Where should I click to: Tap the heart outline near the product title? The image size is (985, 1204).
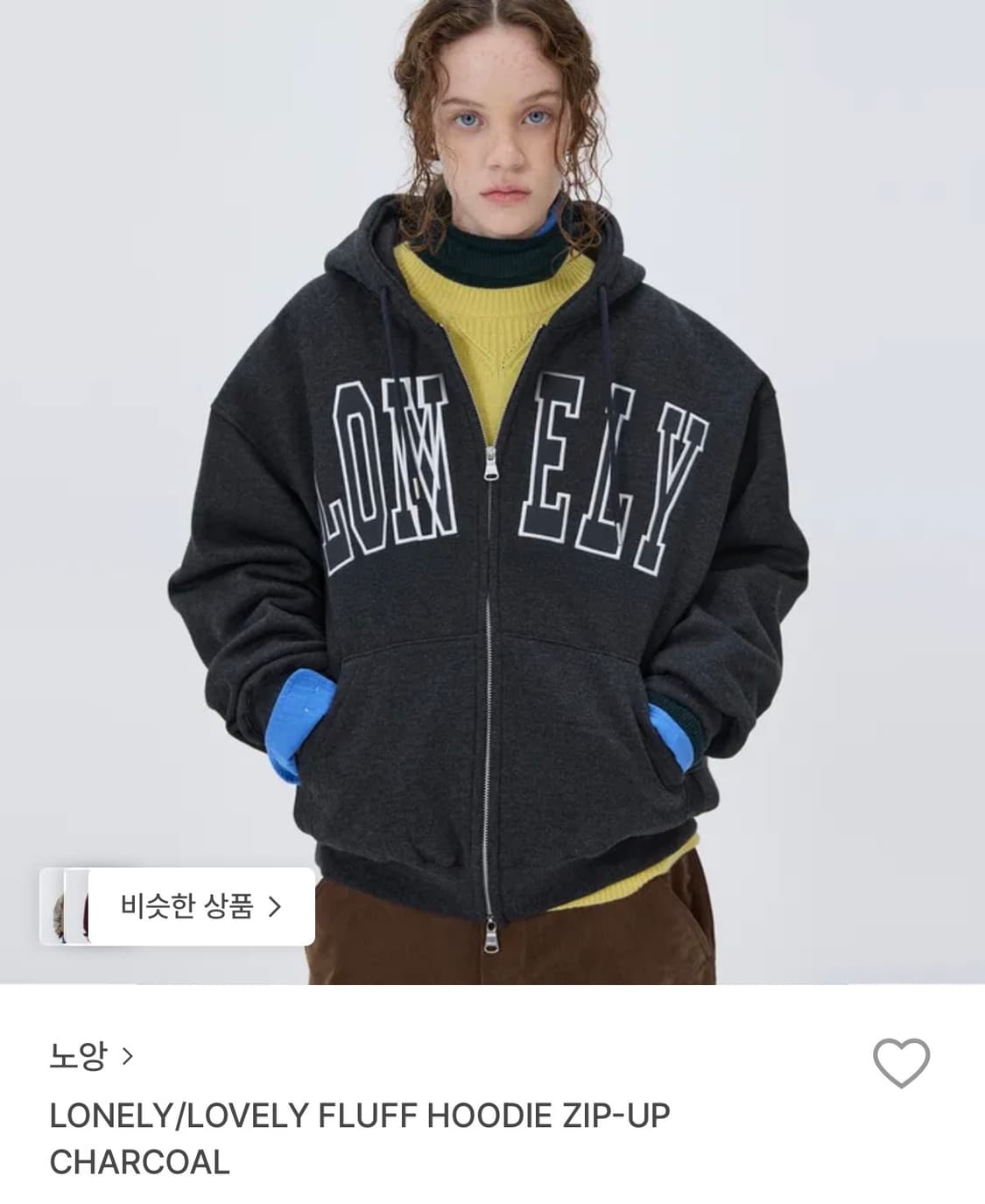coord(901,1062)
